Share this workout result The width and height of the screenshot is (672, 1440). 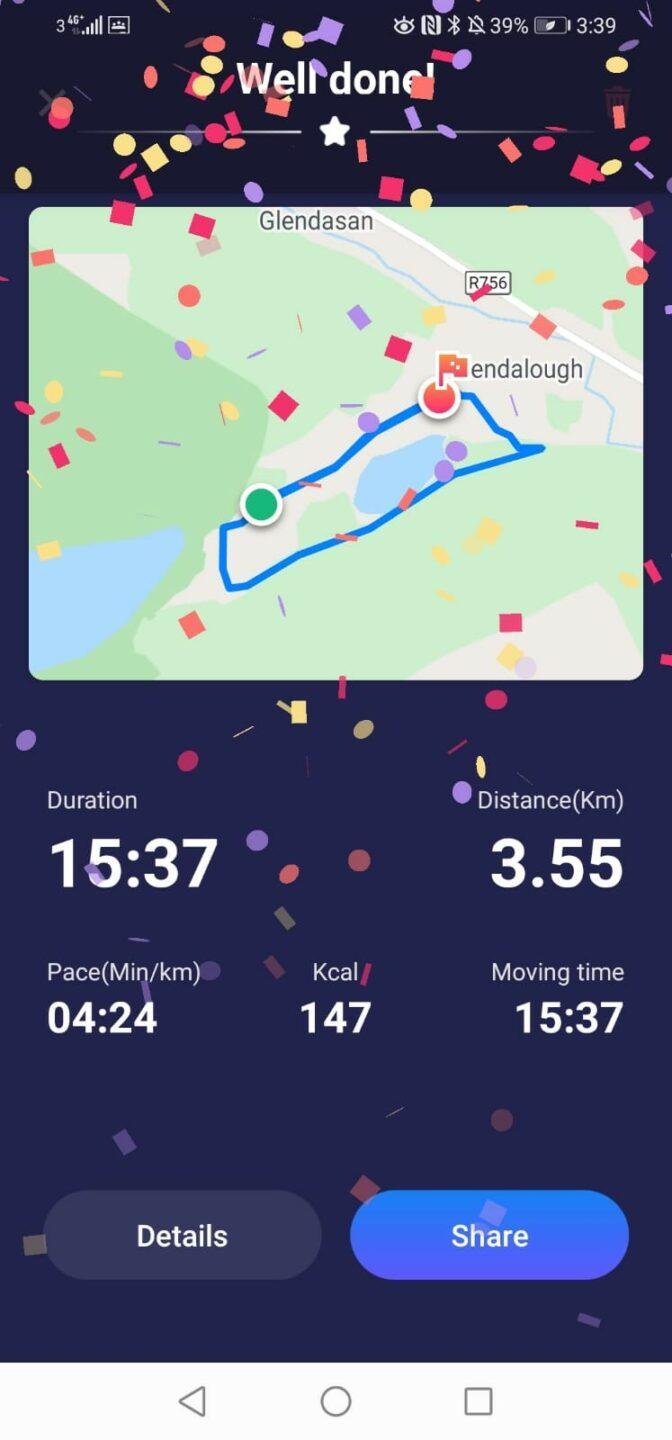[x=489, y=1235]
